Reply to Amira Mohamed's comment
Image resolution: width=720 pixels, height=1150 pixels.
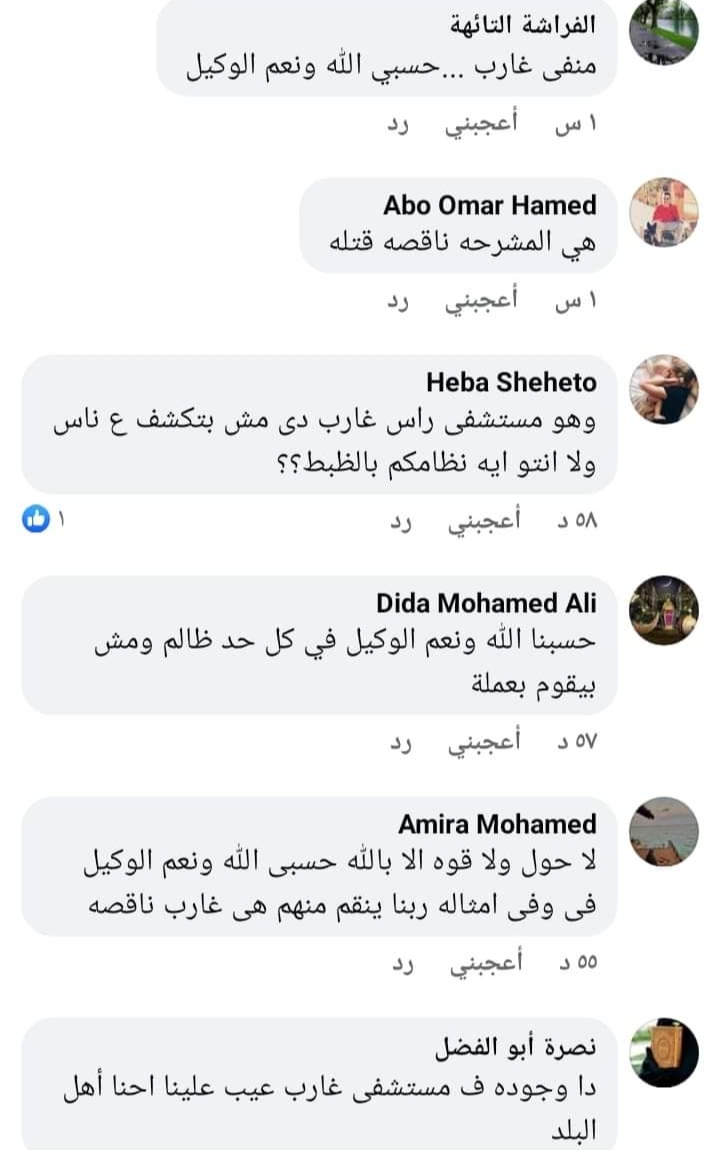[x=399, y=966]
